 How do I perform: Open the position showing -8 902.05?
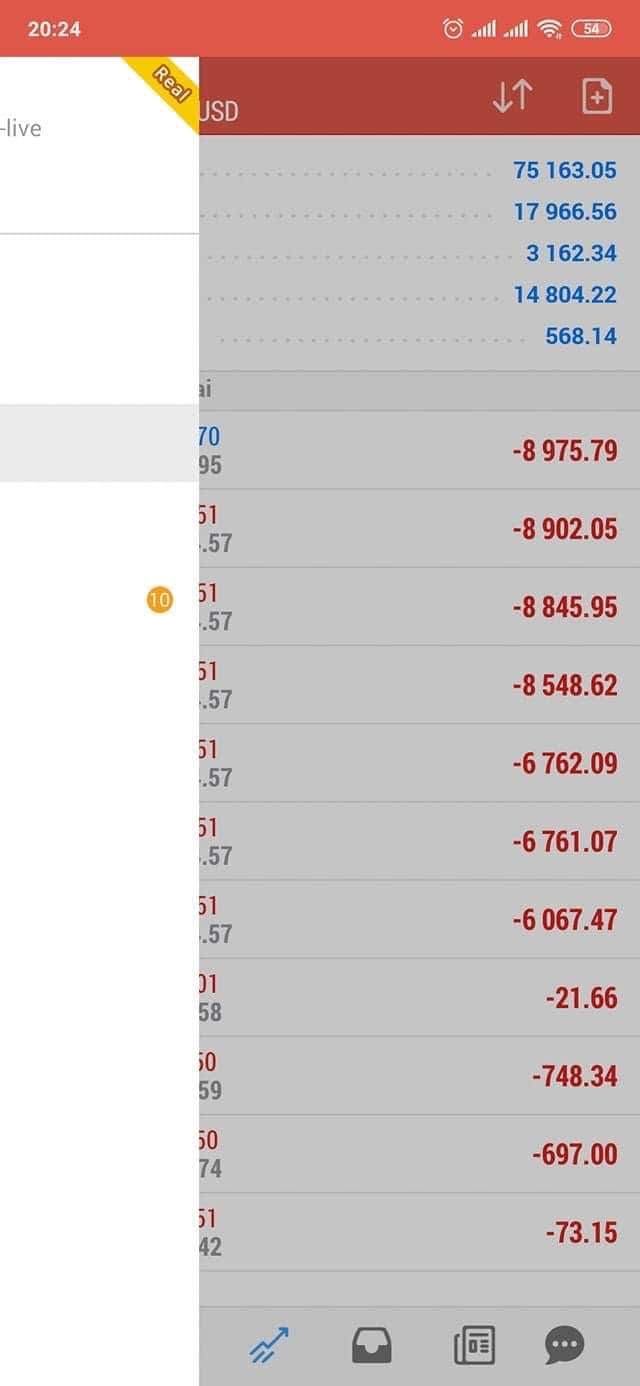(x=420, y=529)
